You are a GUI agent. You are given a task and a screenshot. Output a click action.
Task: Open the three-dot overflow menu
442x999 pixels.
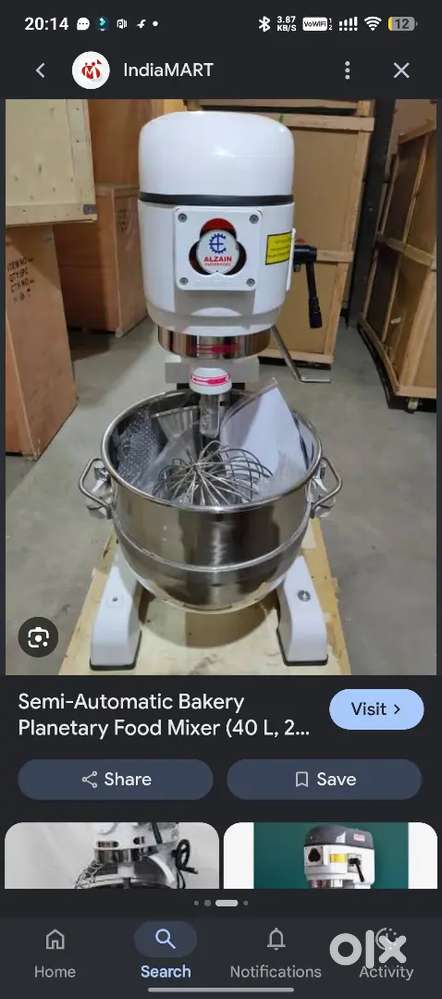(x=347, y=71)
